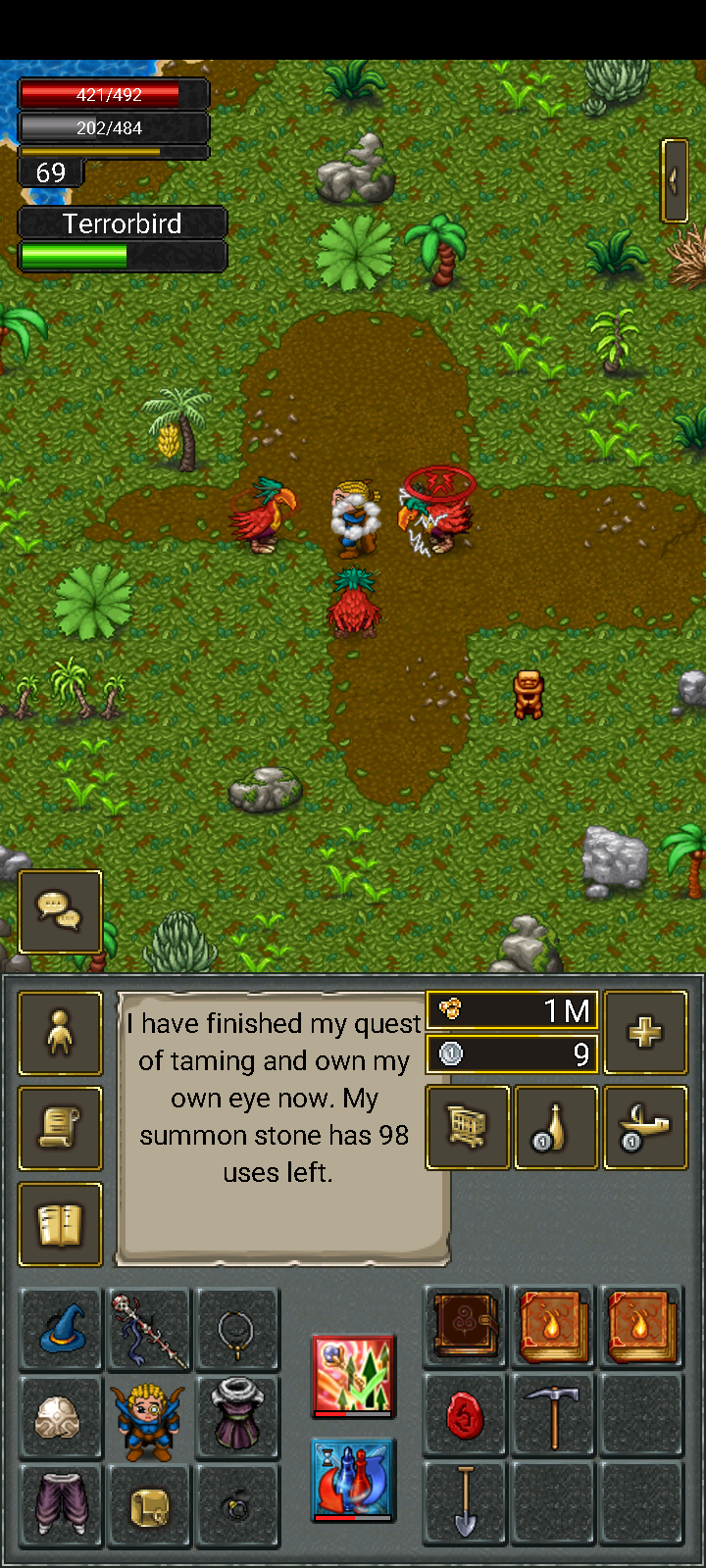The image size is (706, 1568).
Task: Select the shovel in inventory
Action: [x=465, y=1503]
